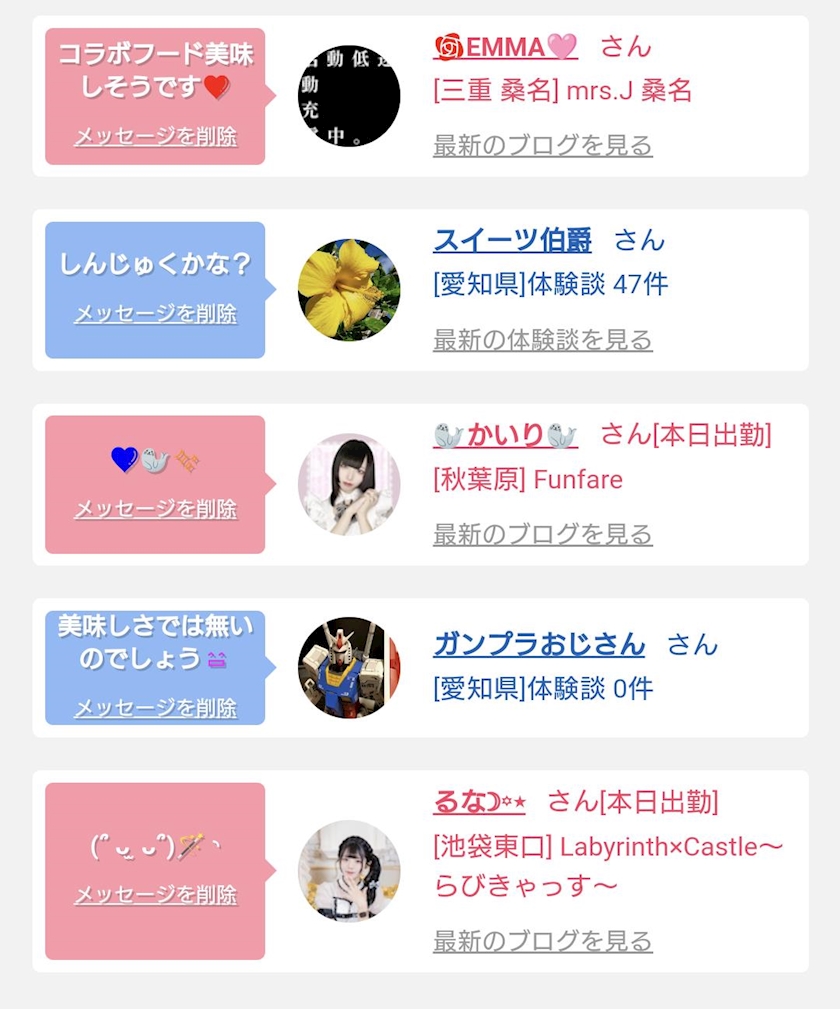The width and height of the screenshot is (840, 1009).
Task: View スイーツ伯爵's latest 体験談
Action: pos(543,340)
